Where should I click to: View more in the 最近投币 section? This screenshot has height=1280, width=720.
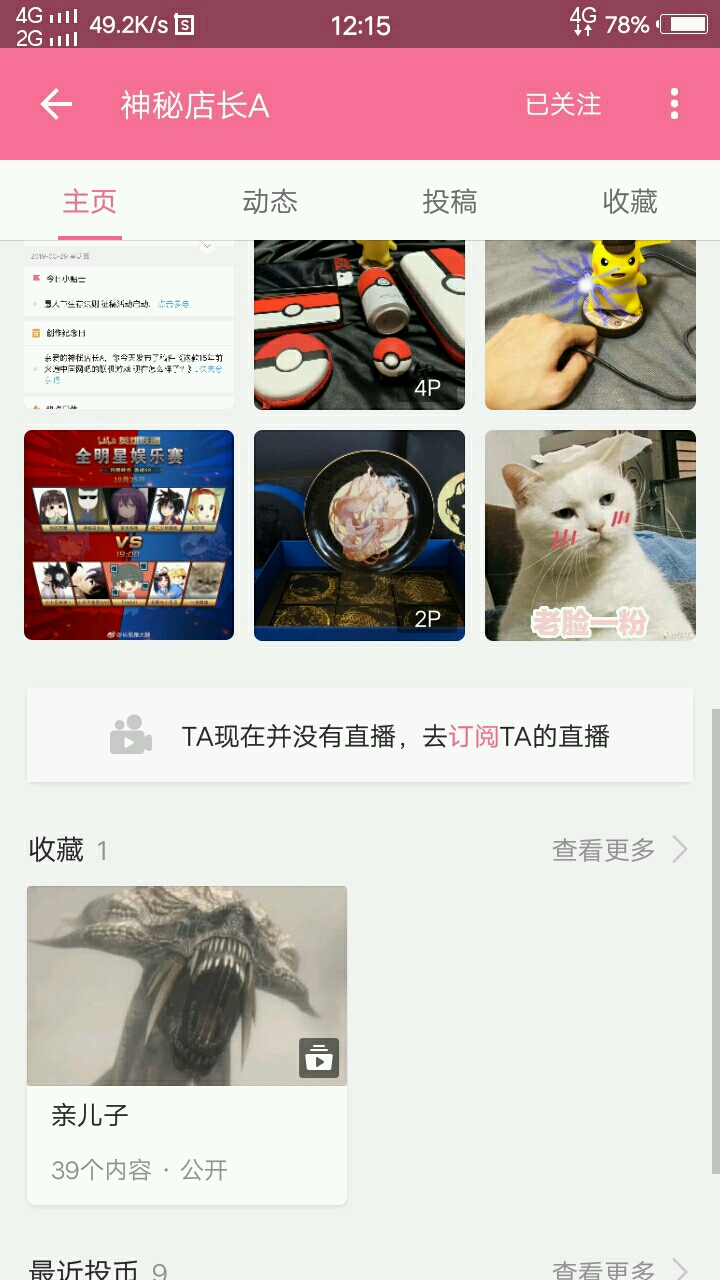click(620, 1270)
